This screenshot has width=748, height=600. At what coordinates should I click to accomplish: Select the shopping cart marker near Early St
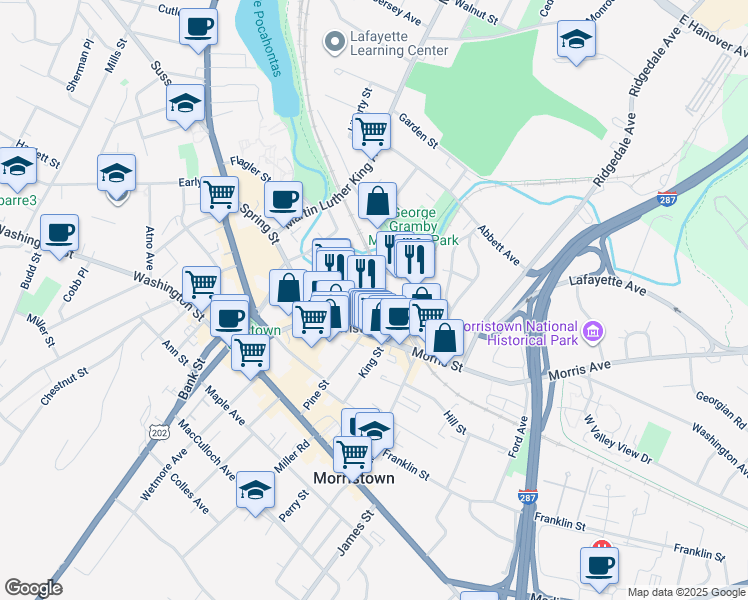point(219,196)
